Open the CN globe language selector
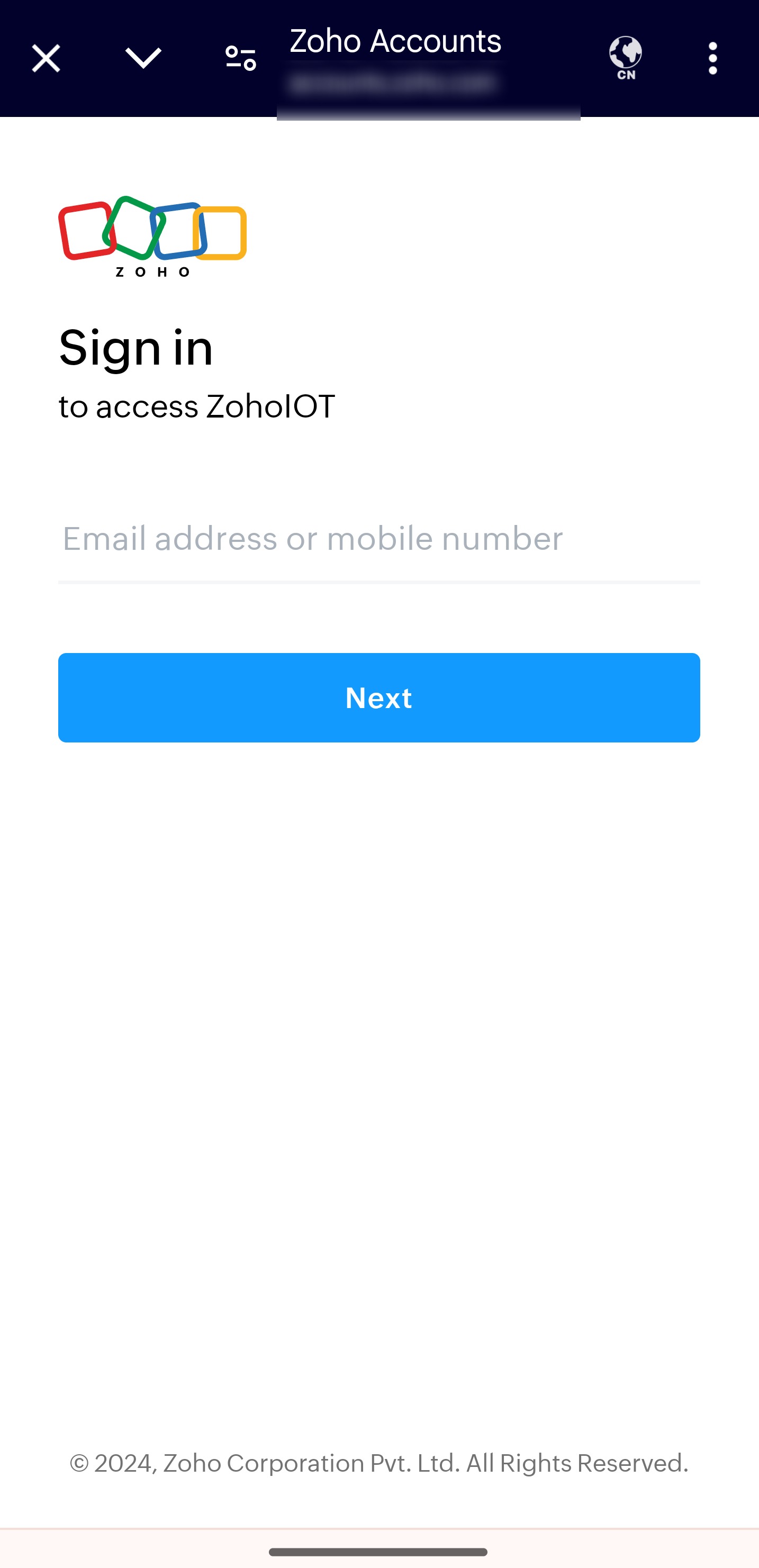 click(625, 58)
